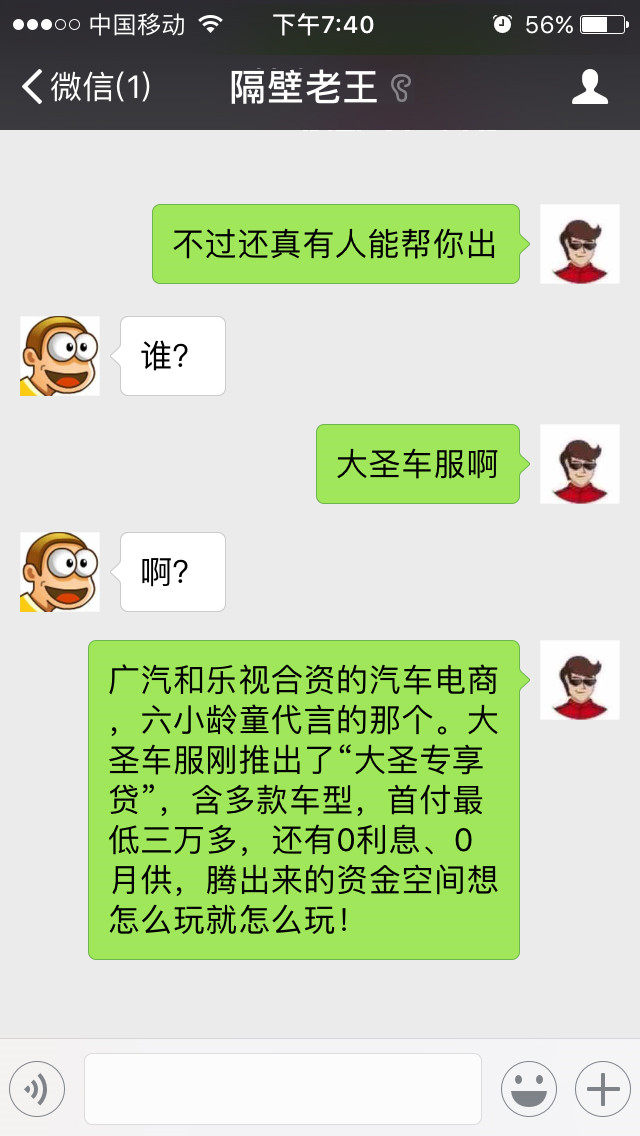
Task: Switch to voice message input
Action: click(37, 1089)
